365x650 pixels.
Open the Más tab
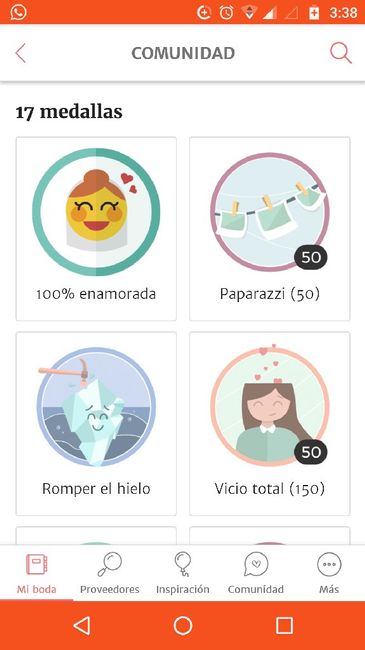click(x=329, y=573)
